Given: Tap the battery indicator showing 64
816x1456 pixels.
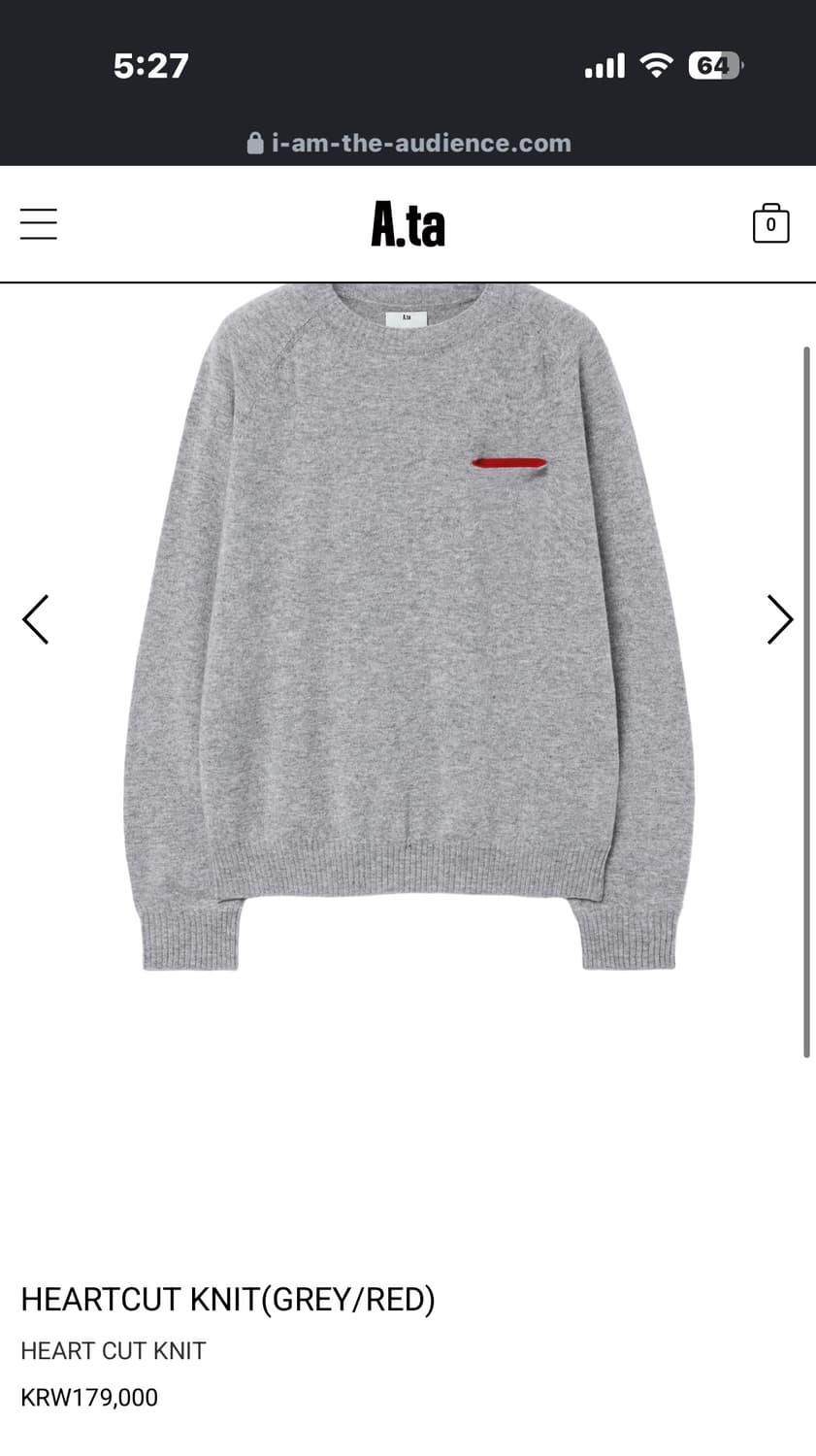Looking at the screenshot, I should (713, 65).
